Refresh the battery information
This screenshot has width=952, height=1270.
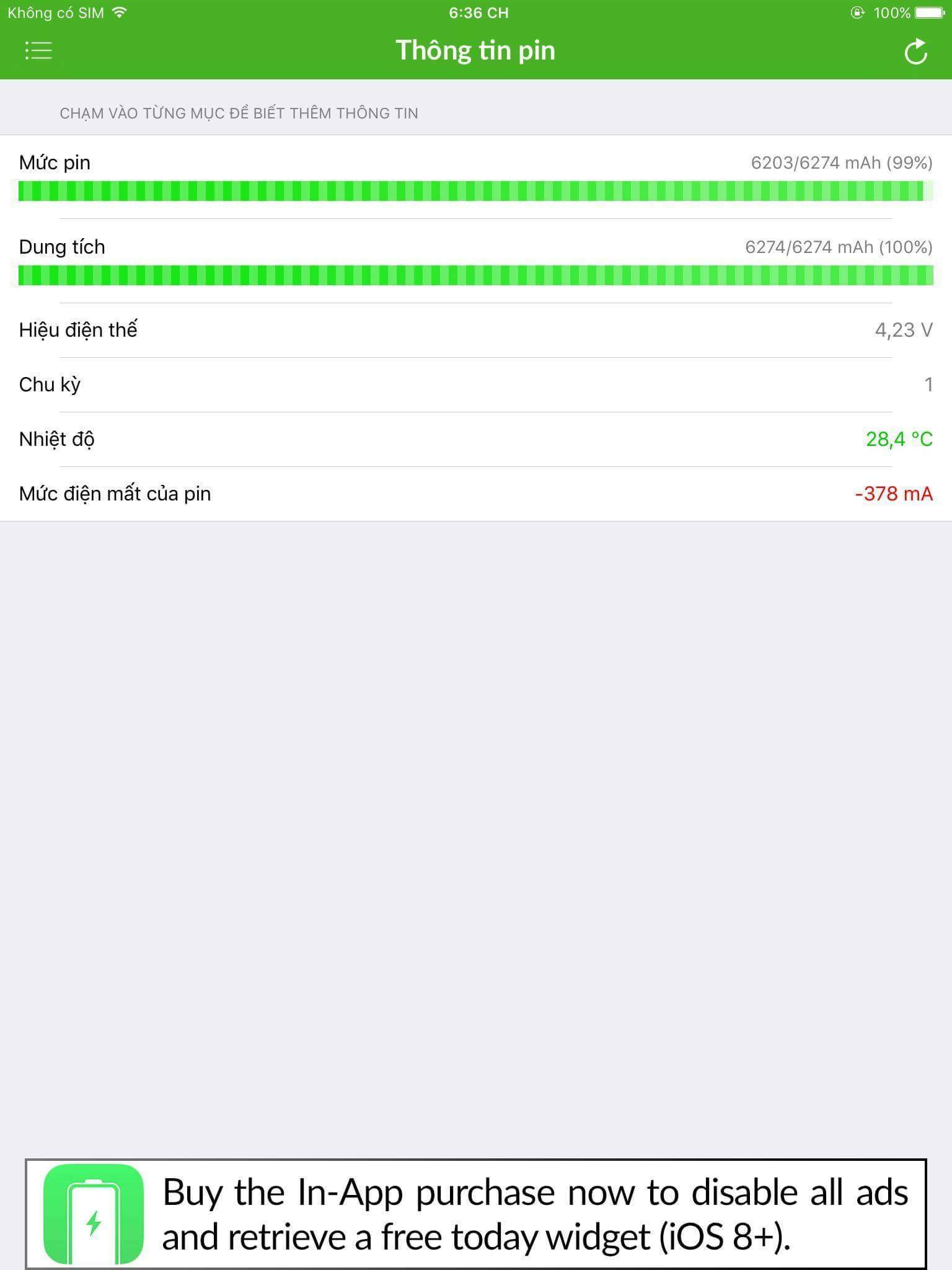click(915, 52)
